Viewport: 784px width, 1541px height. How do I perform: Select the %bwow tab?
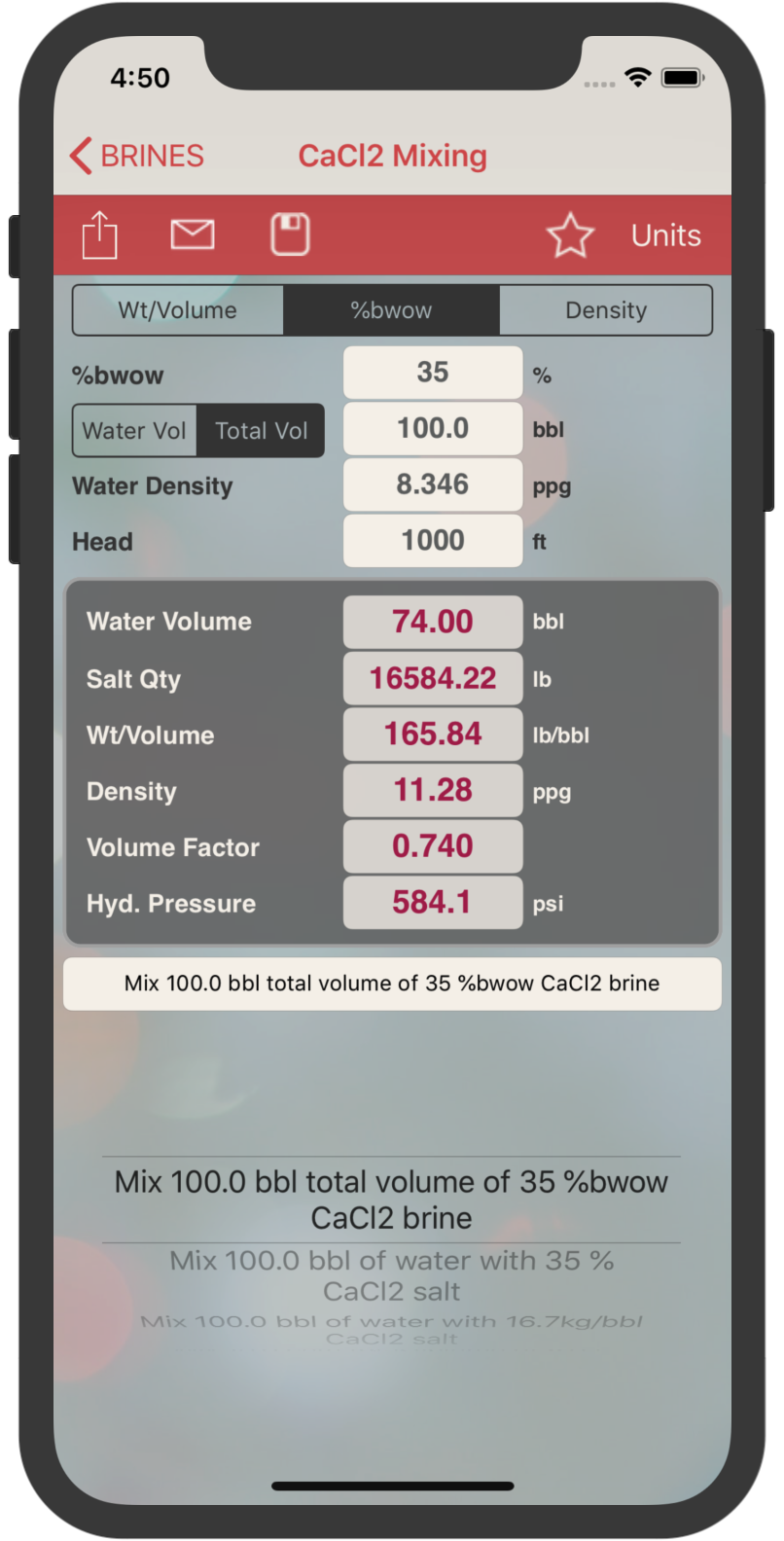click(391, 310)
